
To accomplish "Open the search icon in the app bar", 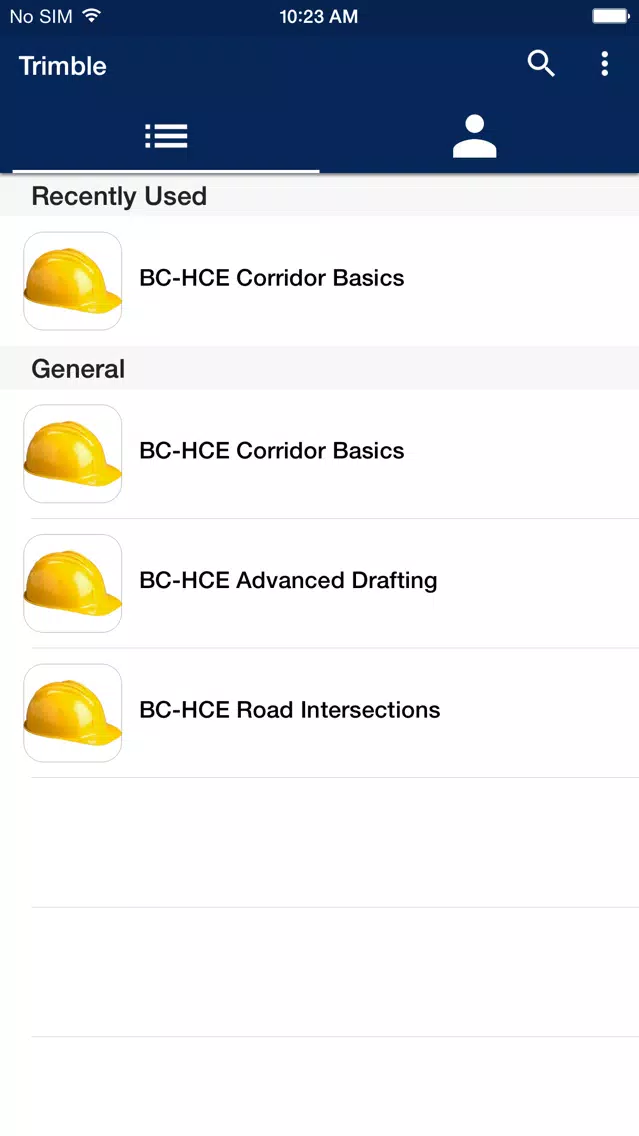I will [x=541, y=65].
